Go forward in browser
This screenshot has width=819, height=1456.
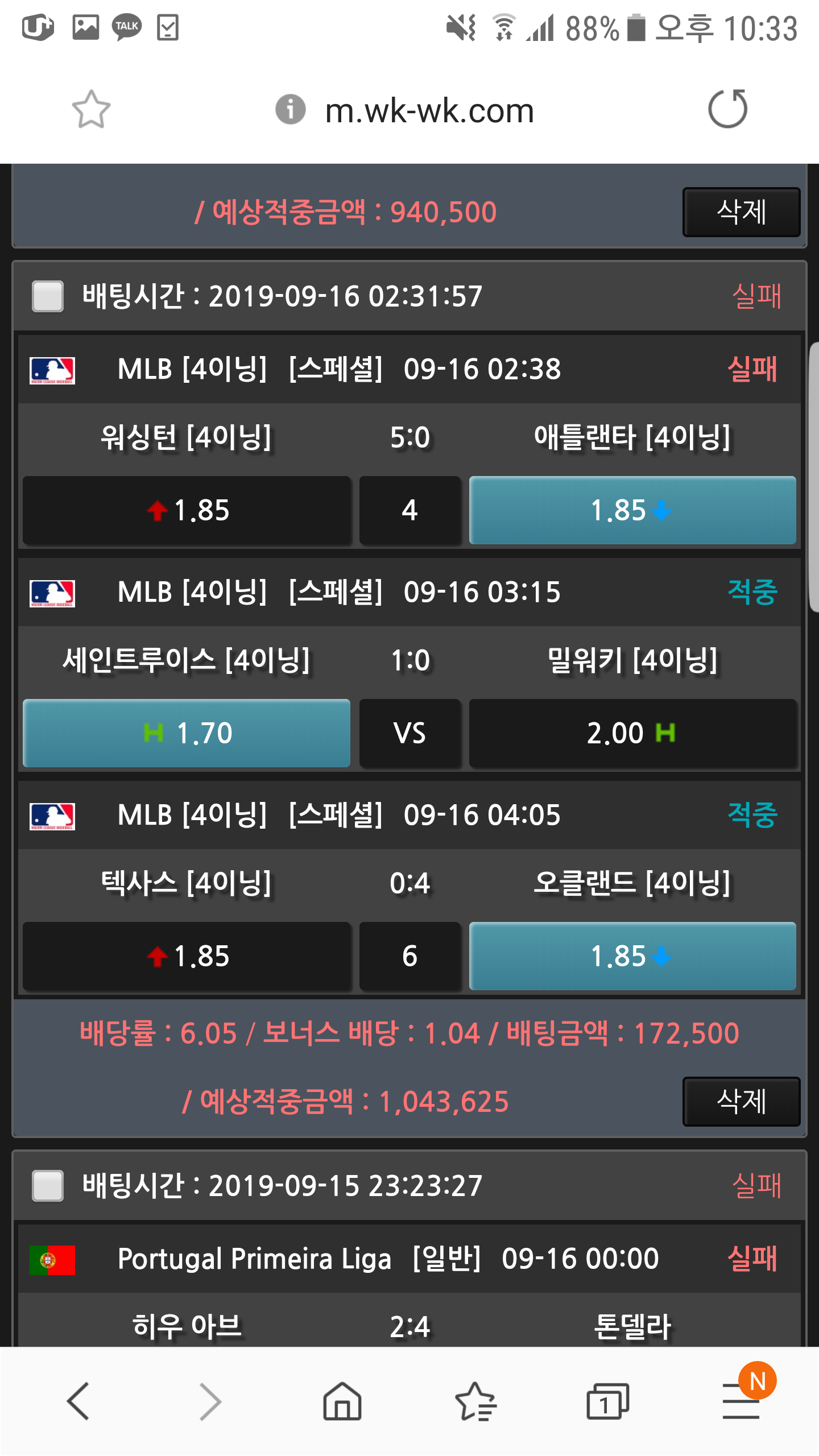pos(210,1401)
